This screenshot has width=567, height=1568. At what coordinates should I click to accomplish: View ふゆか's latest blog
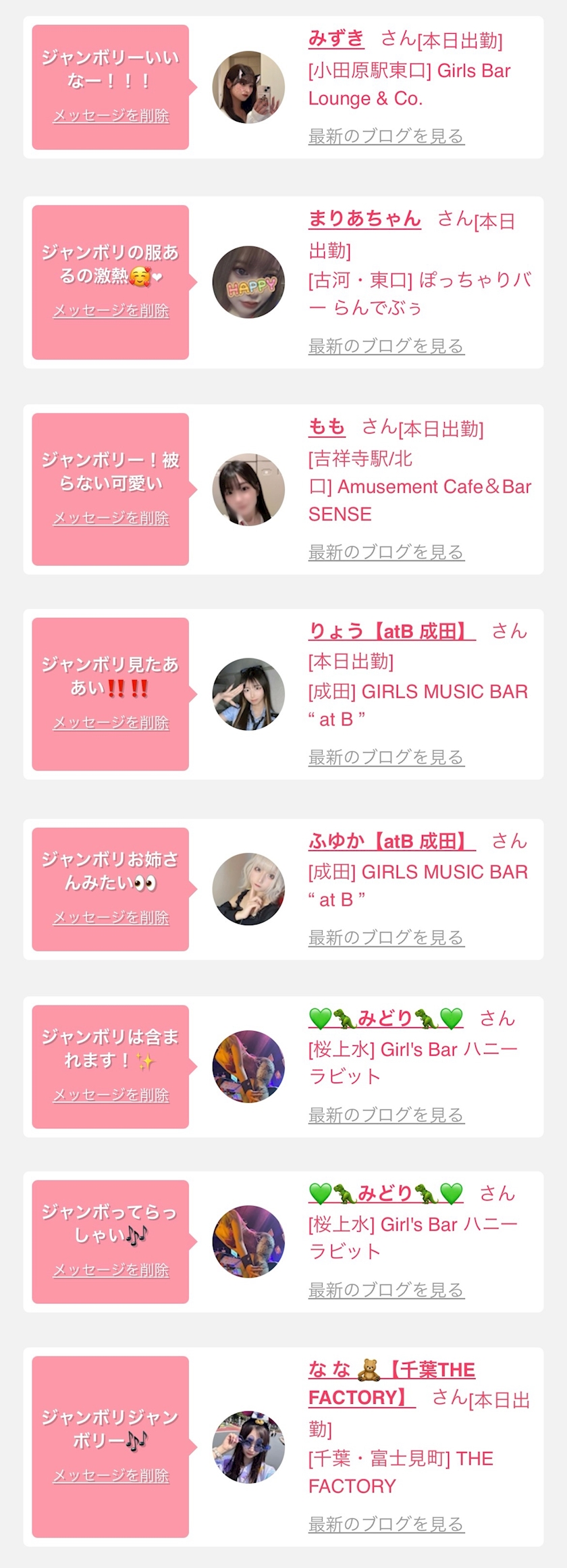pos(386,938)
